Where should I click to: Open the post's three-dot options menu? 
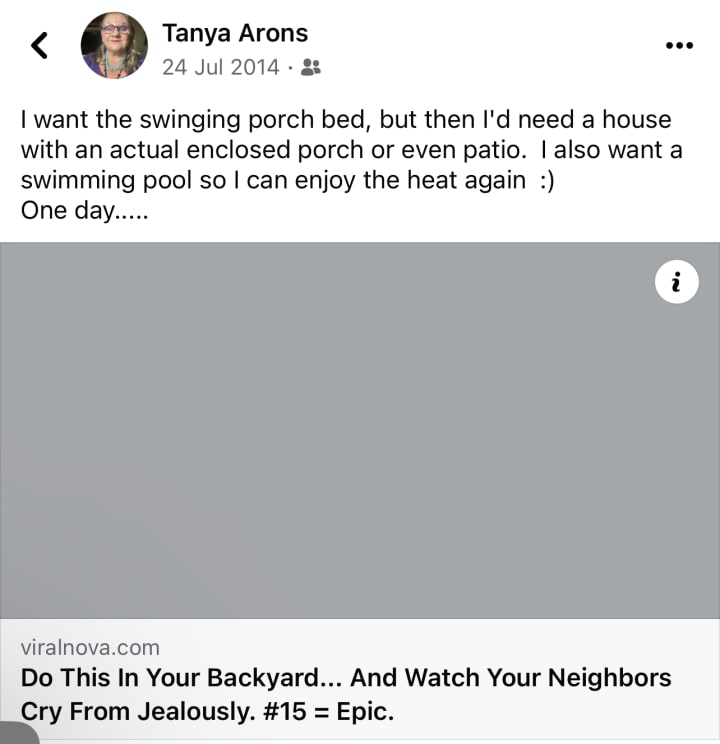click(679, 45)
